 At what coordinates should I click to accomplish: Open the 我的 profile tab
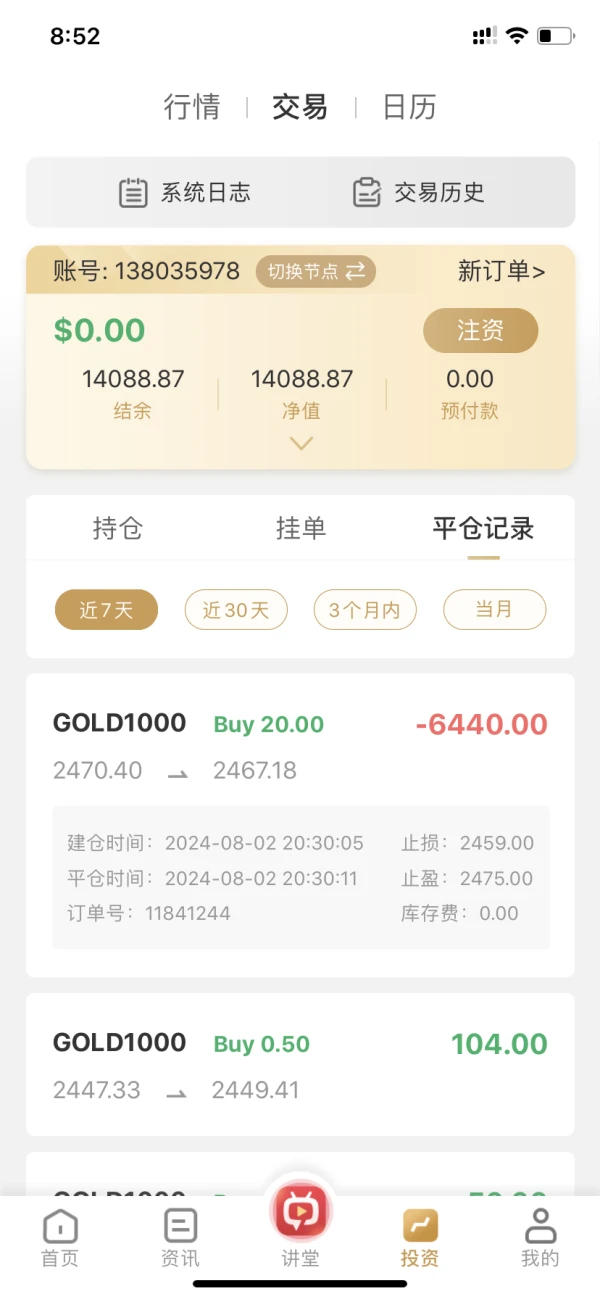tap(540, 1238)
